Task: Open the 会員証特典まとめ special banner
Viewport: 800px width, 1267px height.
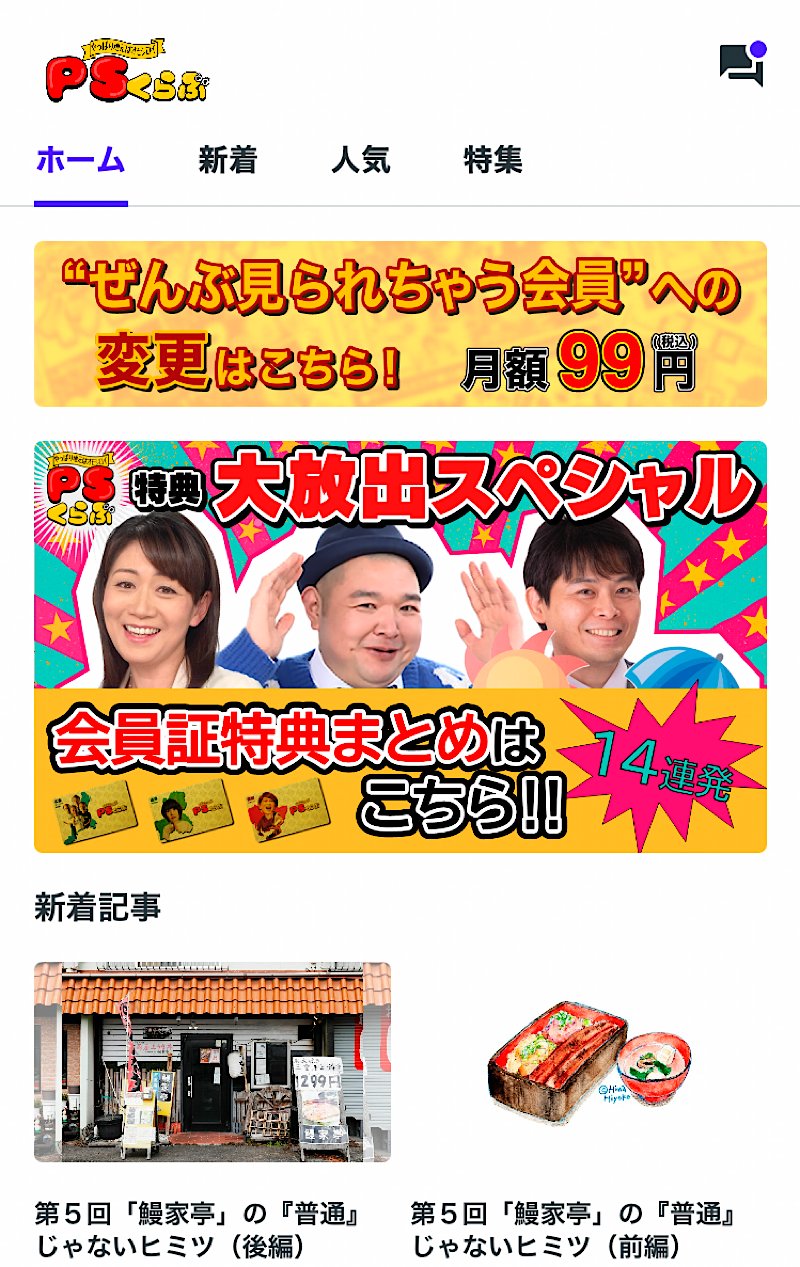Action: coord(400,647)
